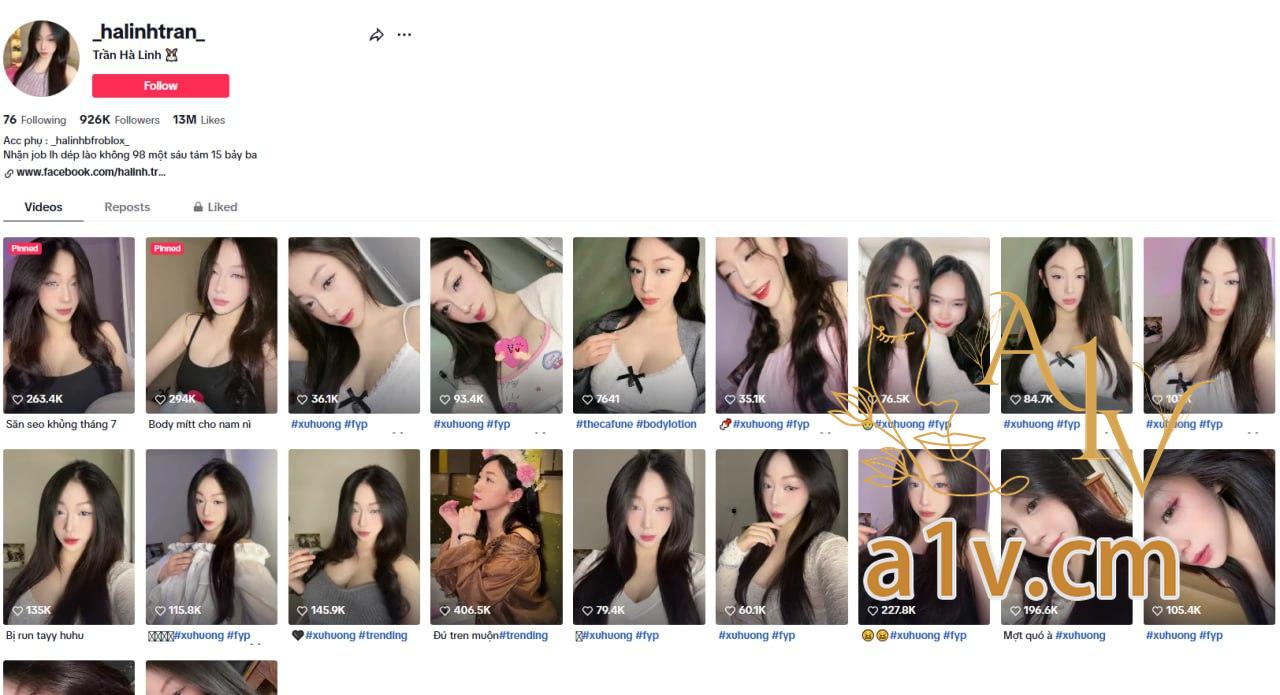This screenshot has height=695, width=1280.
Task: View the 76 Following list
Action: coord(35,120)
